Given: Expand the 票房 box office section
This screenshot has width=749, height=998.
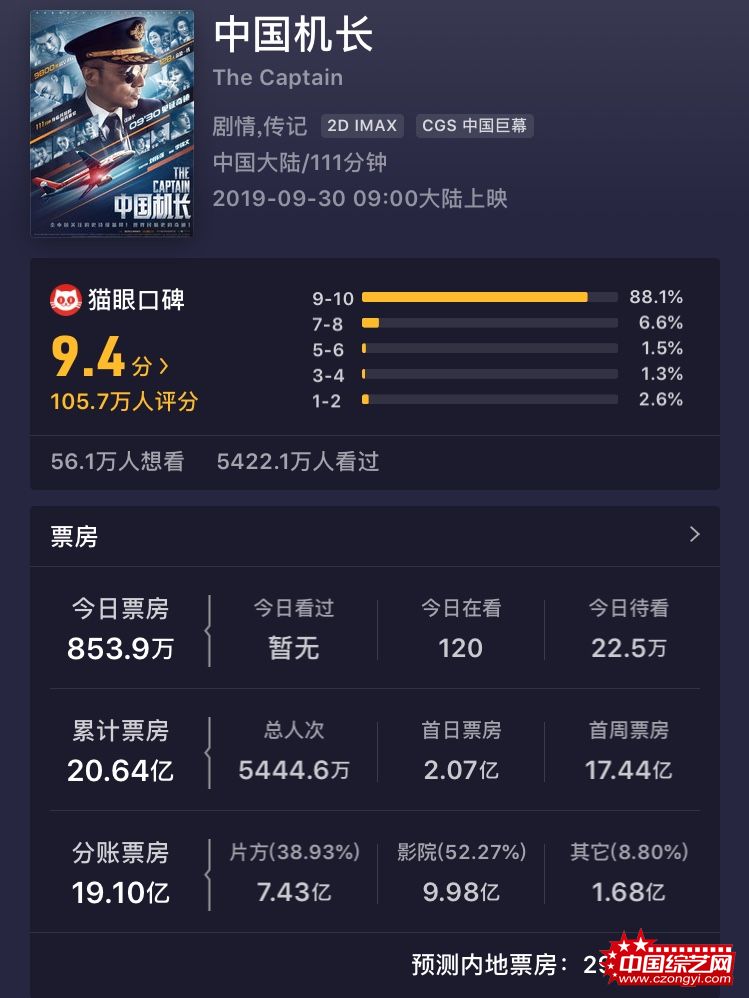Looking at the screenshot, I should [x=694, y=535].
